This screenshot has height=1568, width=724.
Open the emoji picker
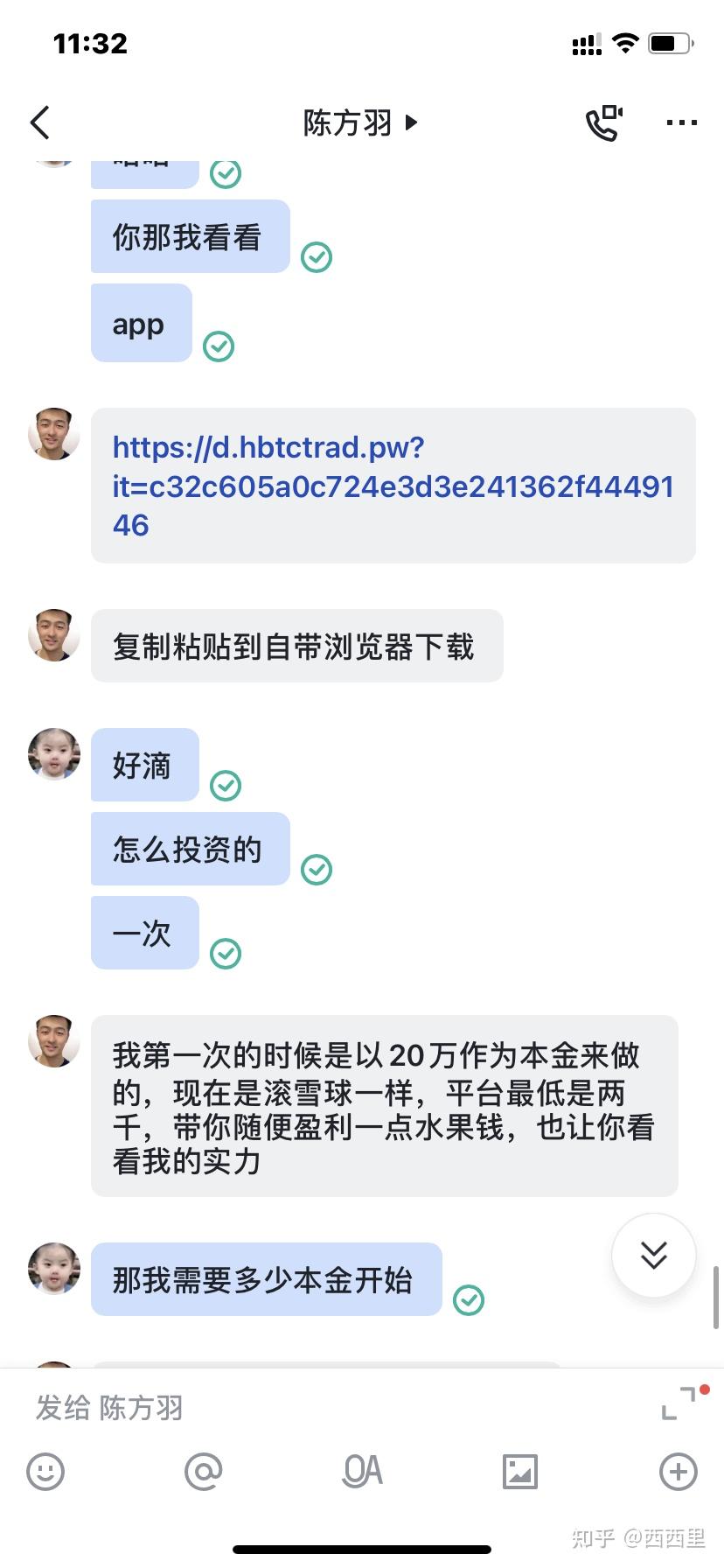click(x=45, y=1472)
